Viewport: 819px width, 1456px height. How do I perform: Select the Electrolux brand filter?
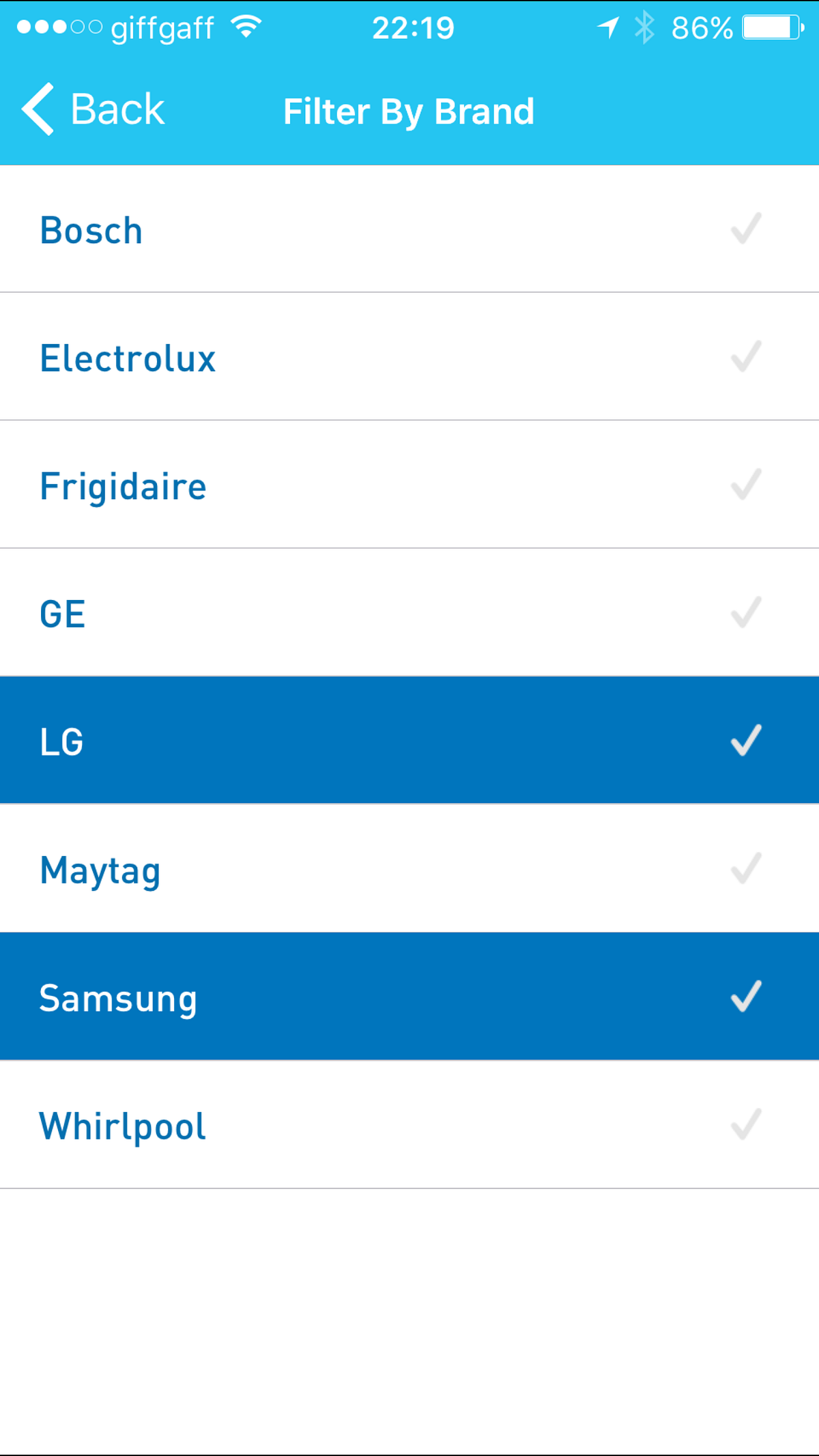(409, 357)
